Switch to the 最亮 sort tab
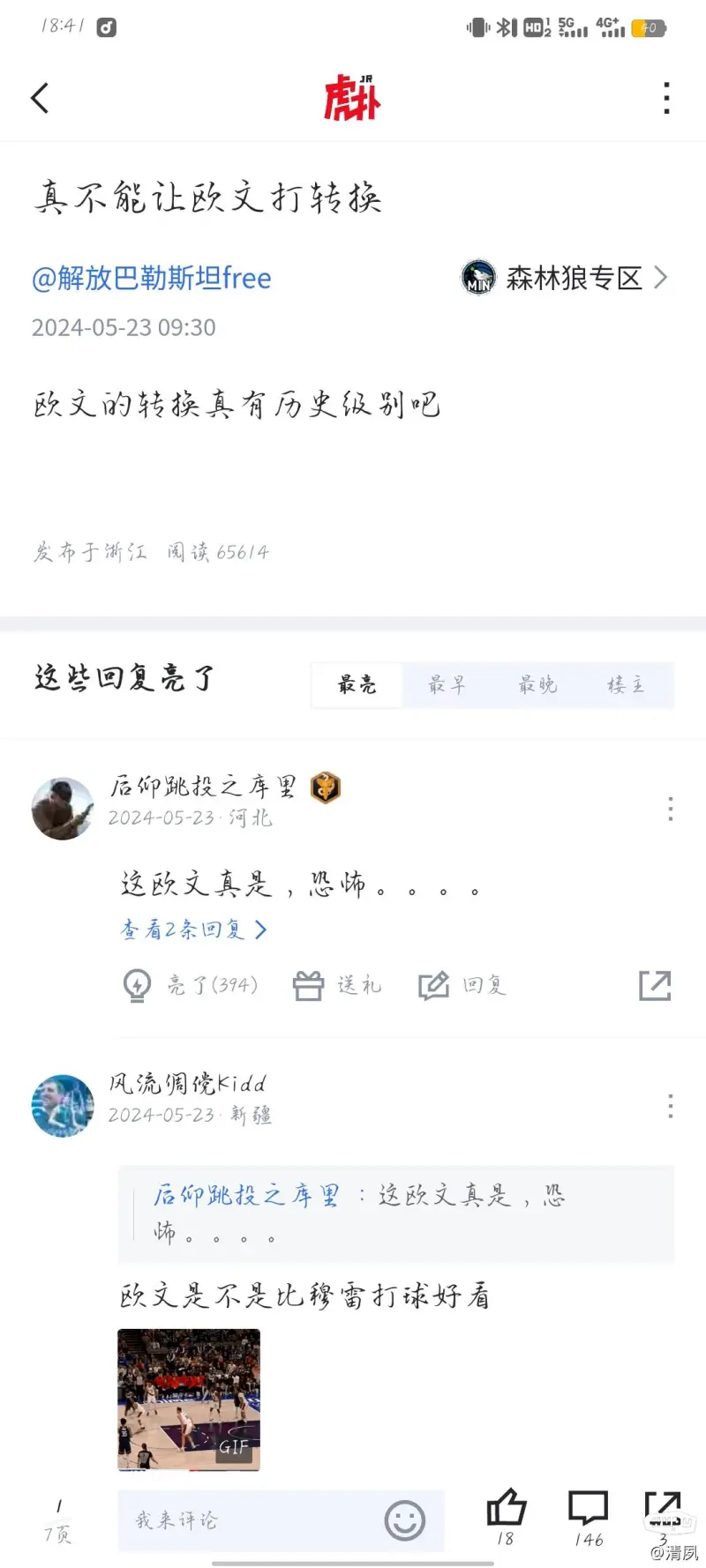The width and height of the screenshot is (706, 1568). pyautogui.click(x=357, y=685)
